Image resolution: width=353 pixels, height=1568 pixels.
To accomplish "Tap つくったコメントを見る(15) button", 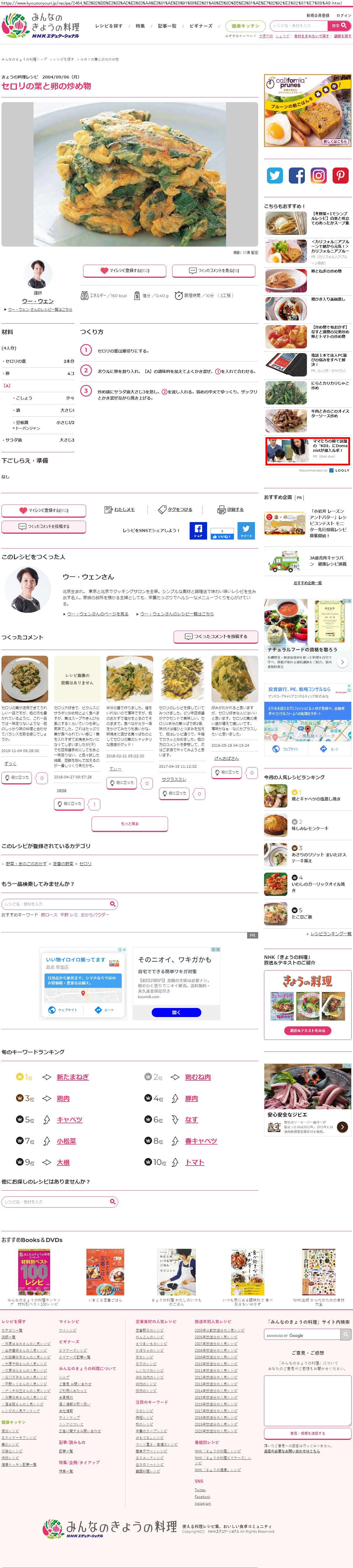I will point(213,270).
